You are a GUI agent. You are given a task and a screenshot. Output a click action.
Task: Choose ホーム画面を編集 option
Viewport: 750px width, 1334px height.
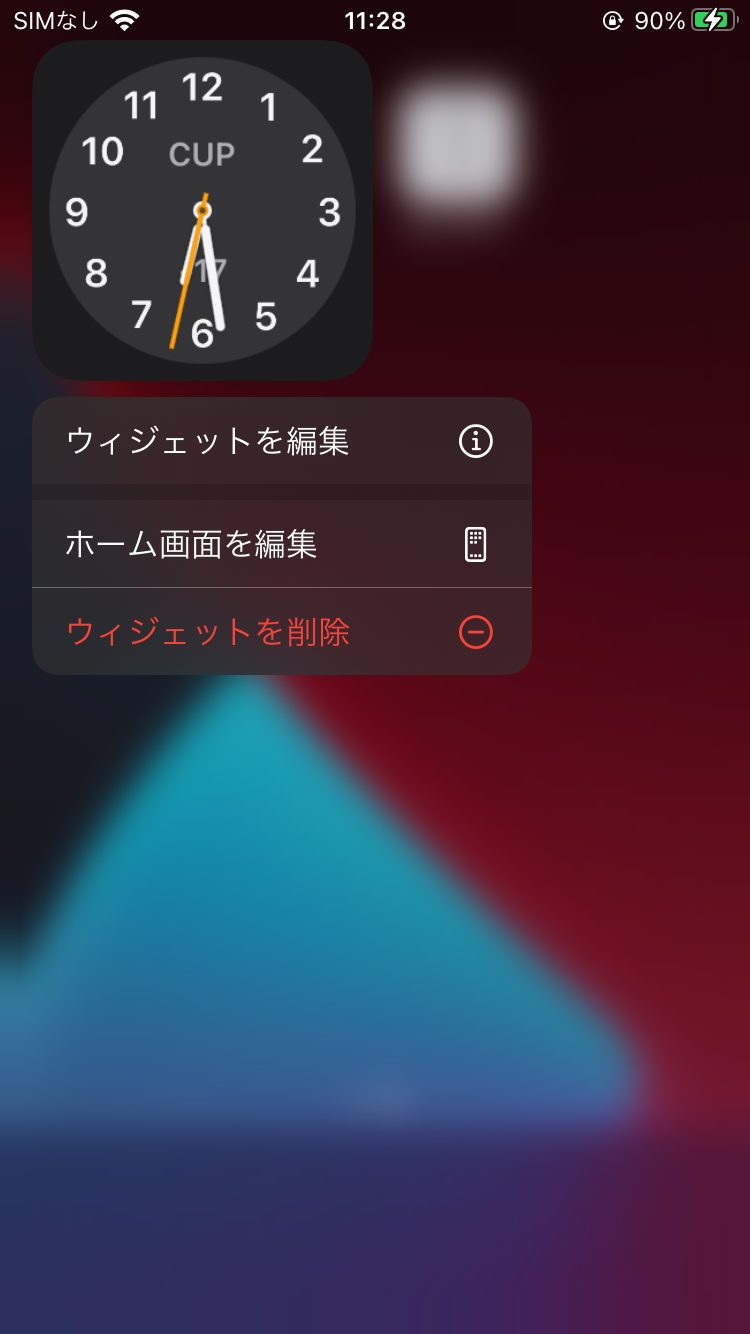281,544
